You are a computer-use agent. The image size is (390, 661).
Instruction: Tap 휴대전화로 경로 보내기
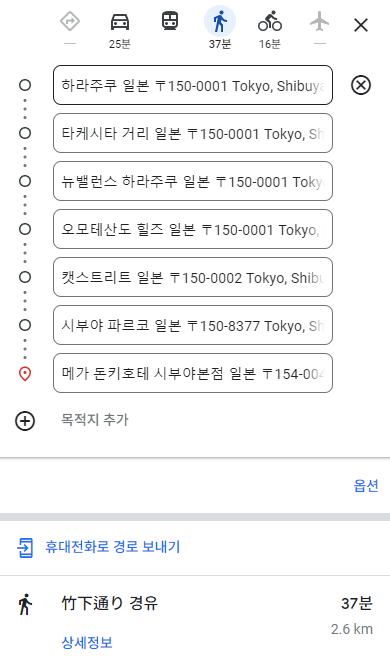113,547
